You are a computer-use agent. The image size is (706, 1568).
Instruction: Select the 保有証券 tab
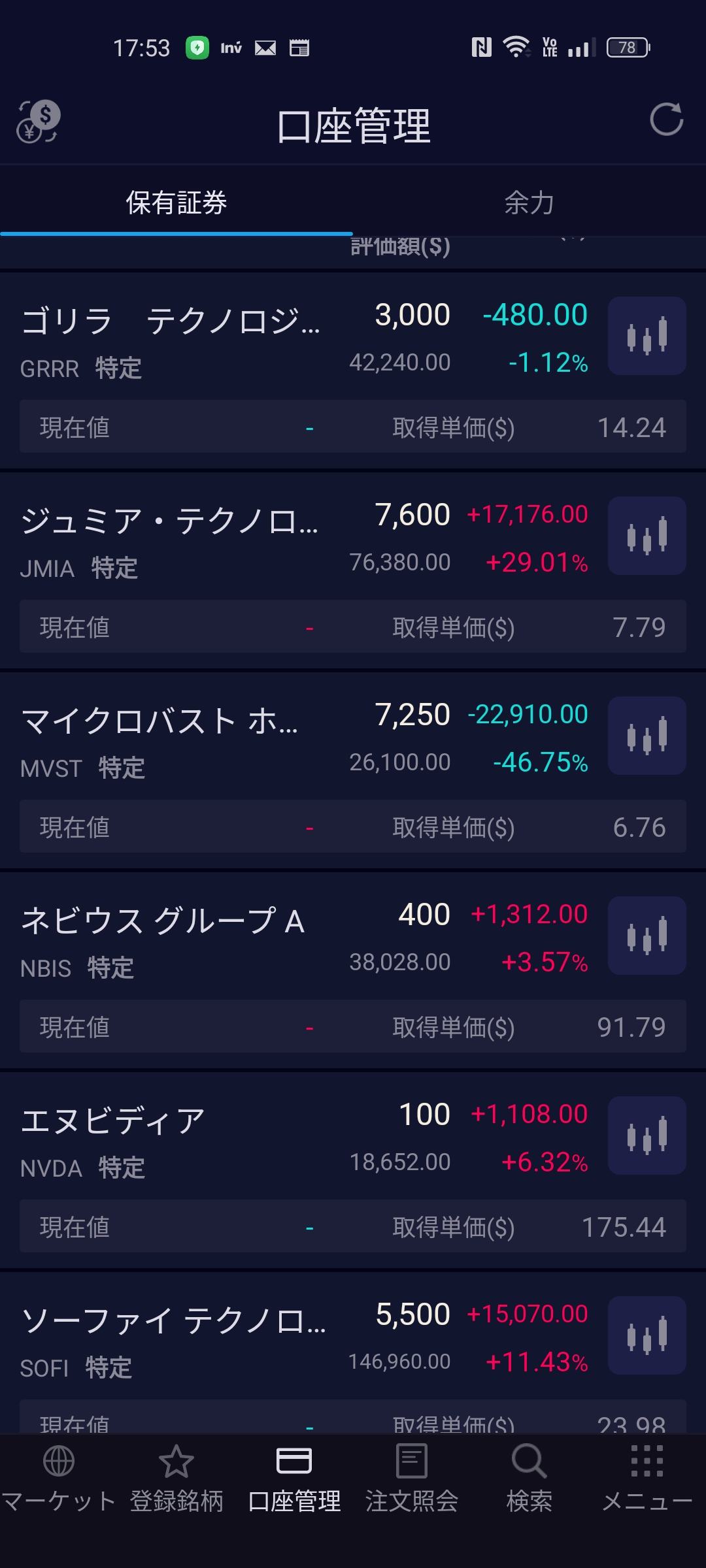pyautogui.click(x=176, y=203)
